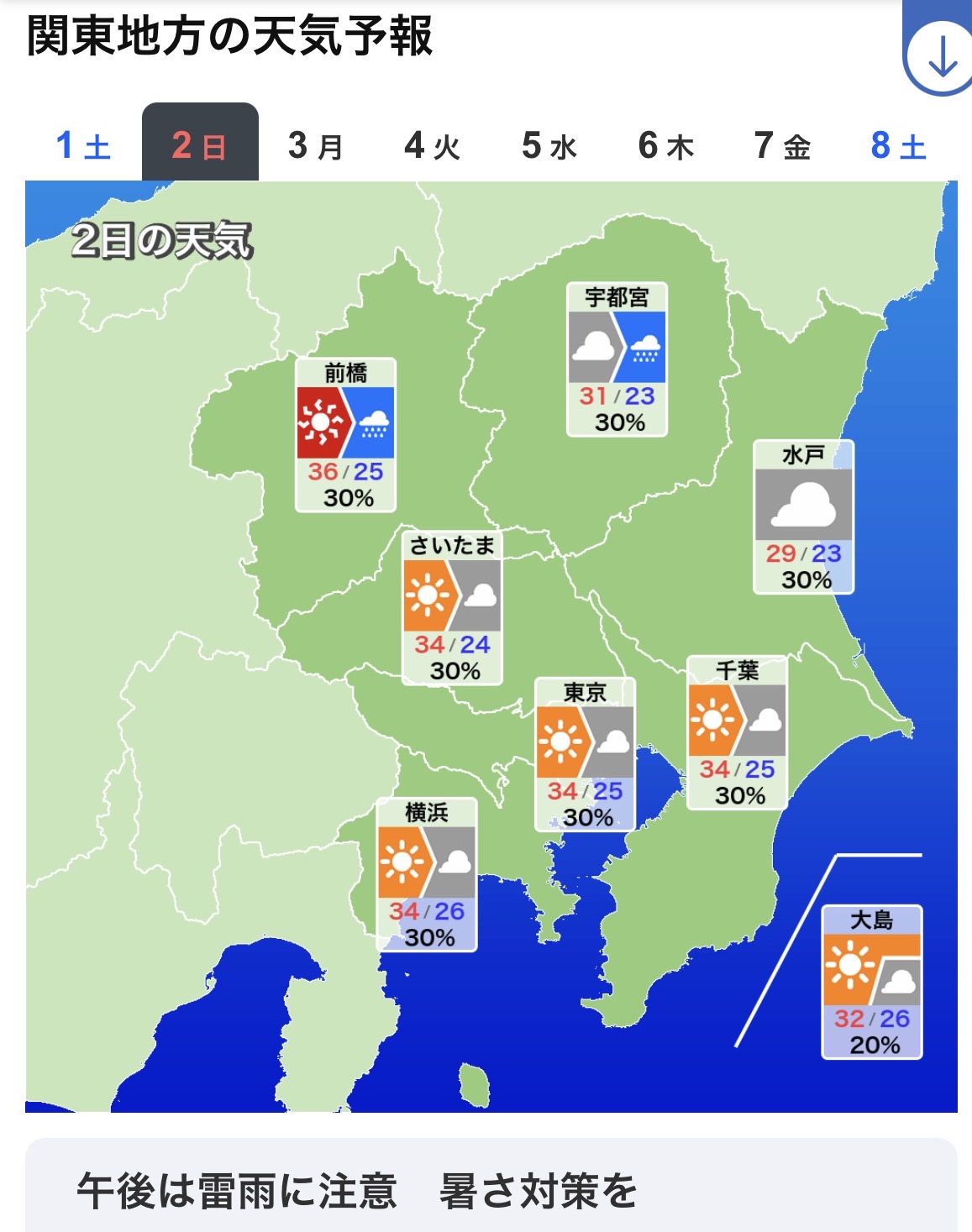View 千葉 forecast card
Image resolution: width=972 pixels, height=1232 pixels.
pyautogui.click(x=737, y=732)
